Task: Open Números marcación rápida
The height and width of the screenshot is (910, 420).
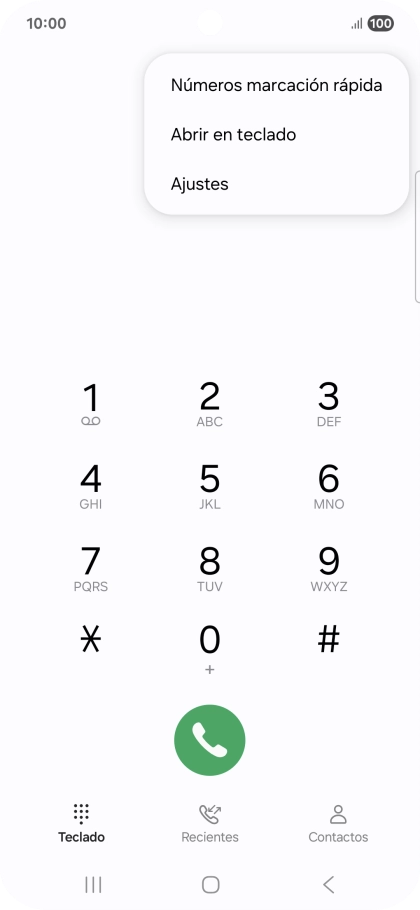Action: coord(276,85)
